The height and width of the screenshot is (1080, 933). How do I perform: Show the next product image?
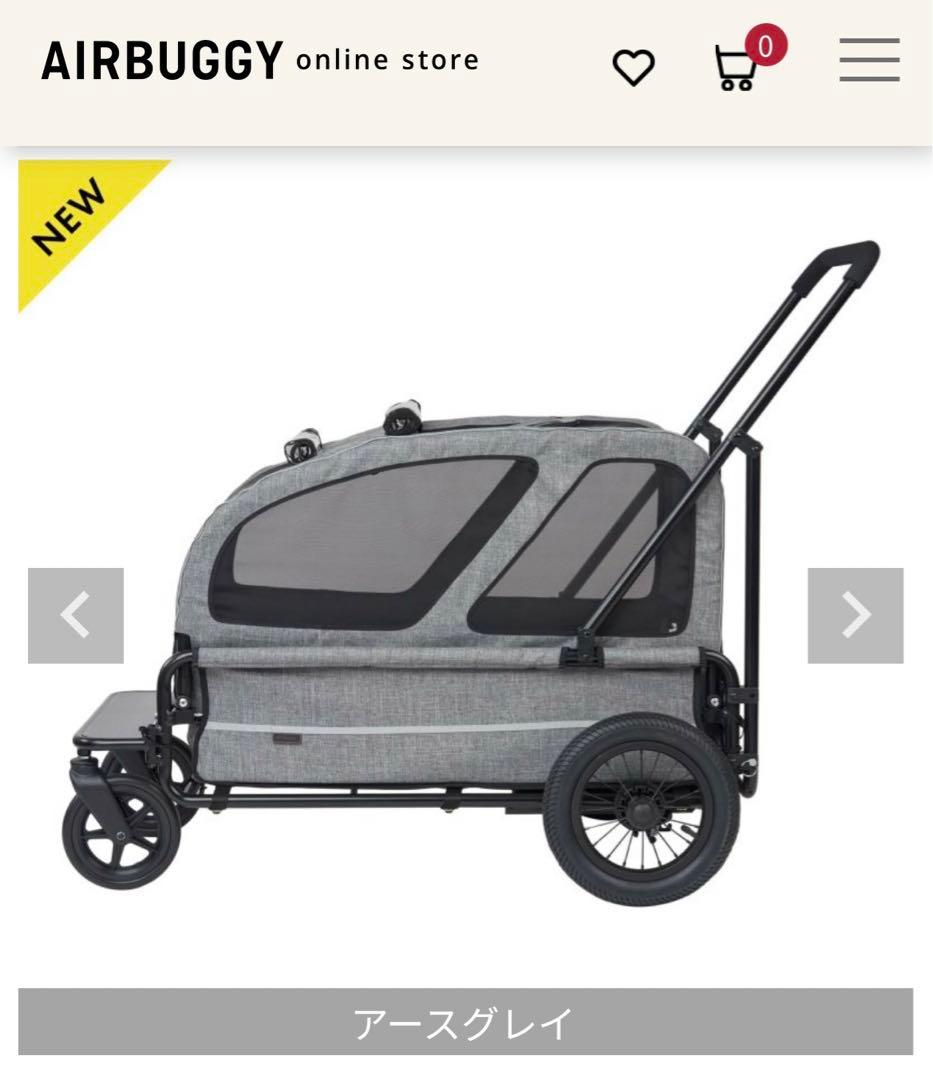click(855, 615)
